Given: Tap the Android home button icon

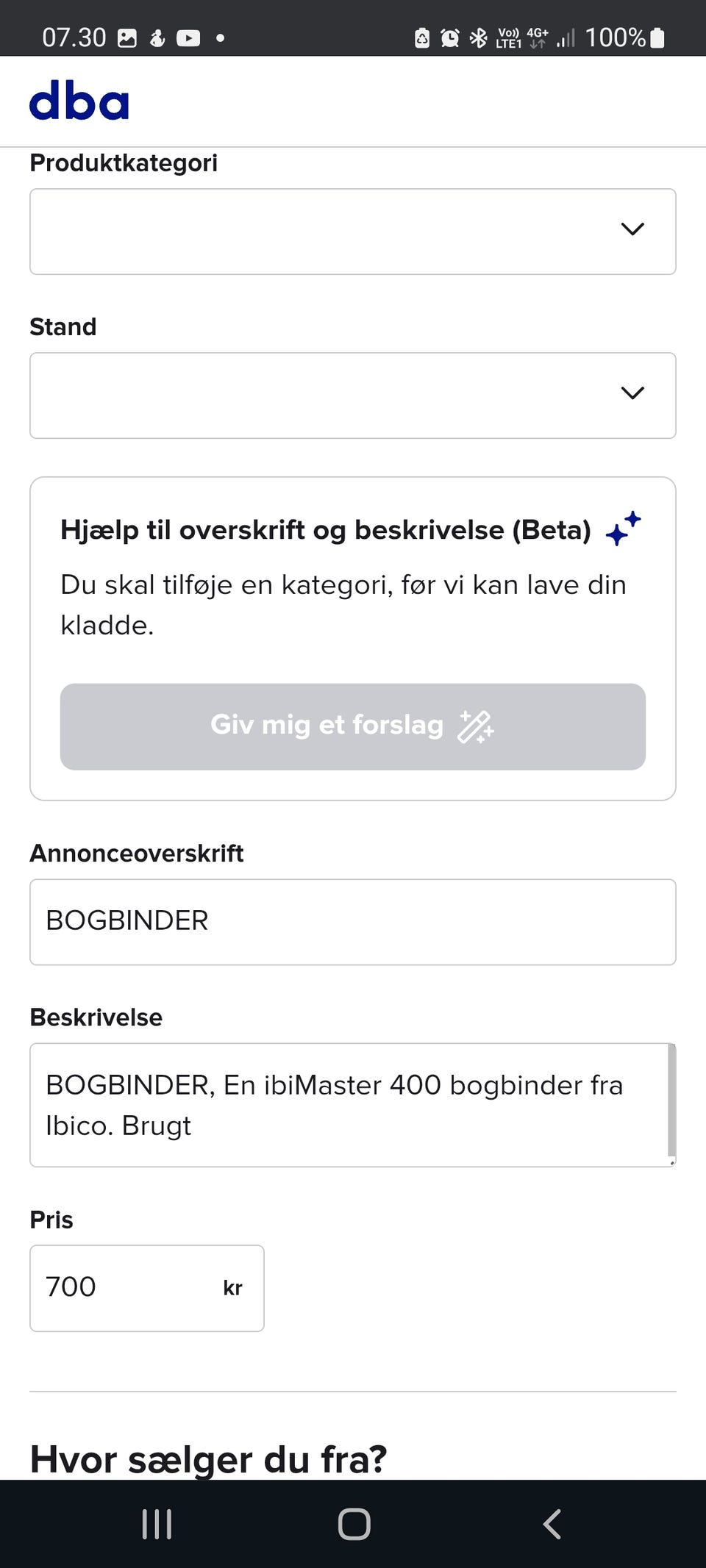Looking at the screenshot, I should coord(353,1523).
